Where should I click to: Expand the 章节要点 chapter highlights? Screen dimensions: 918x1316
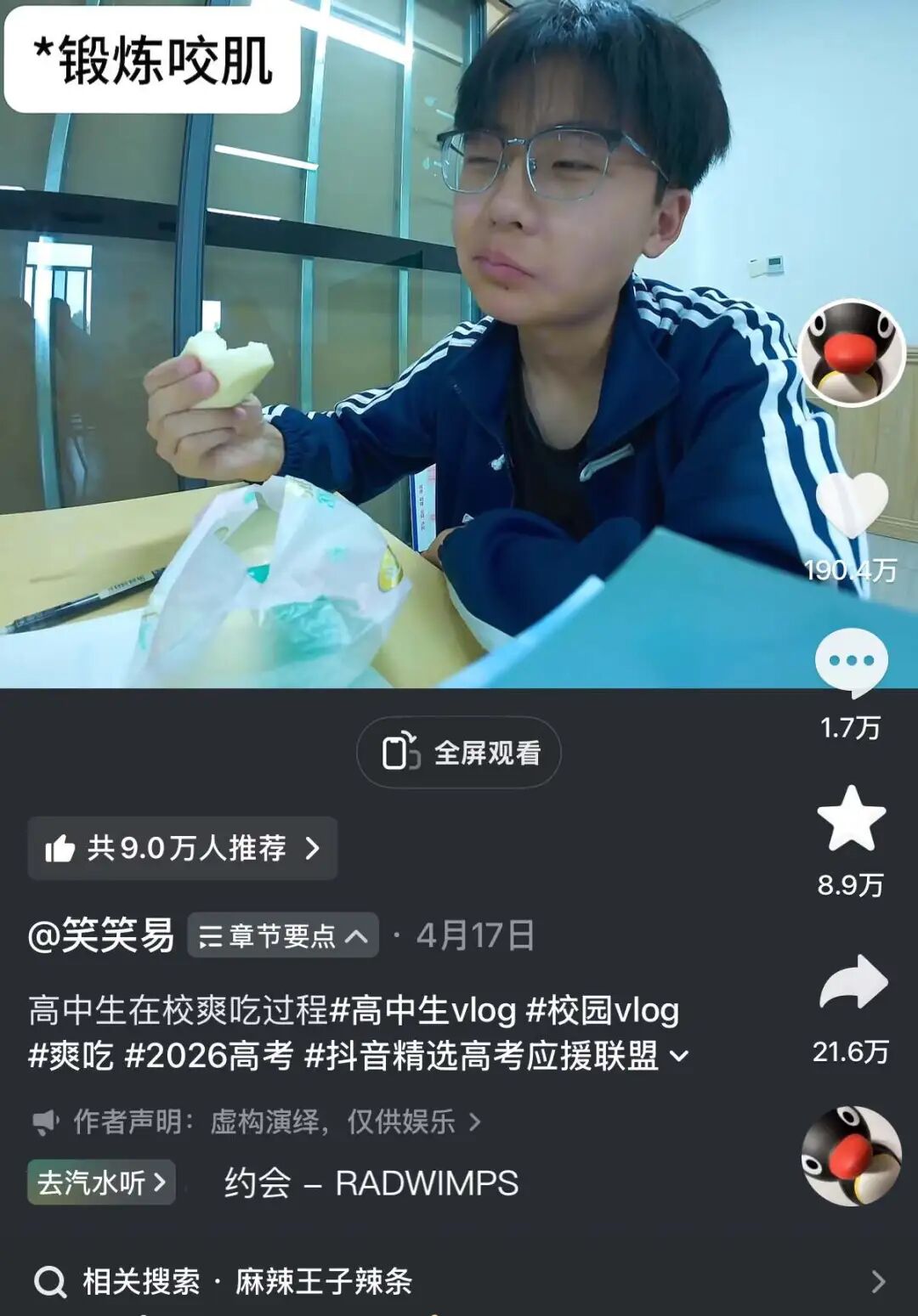point(283,936)
